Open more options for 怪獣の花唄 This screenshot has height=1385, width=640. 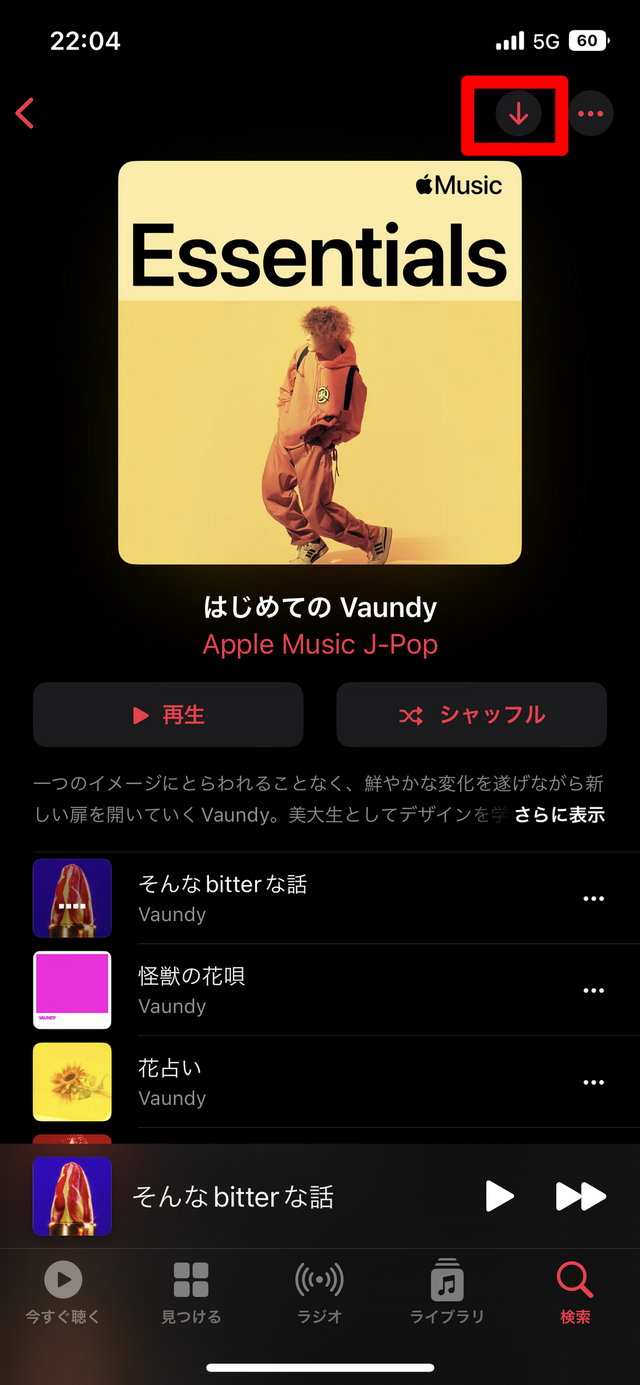[x=594, y=991]
